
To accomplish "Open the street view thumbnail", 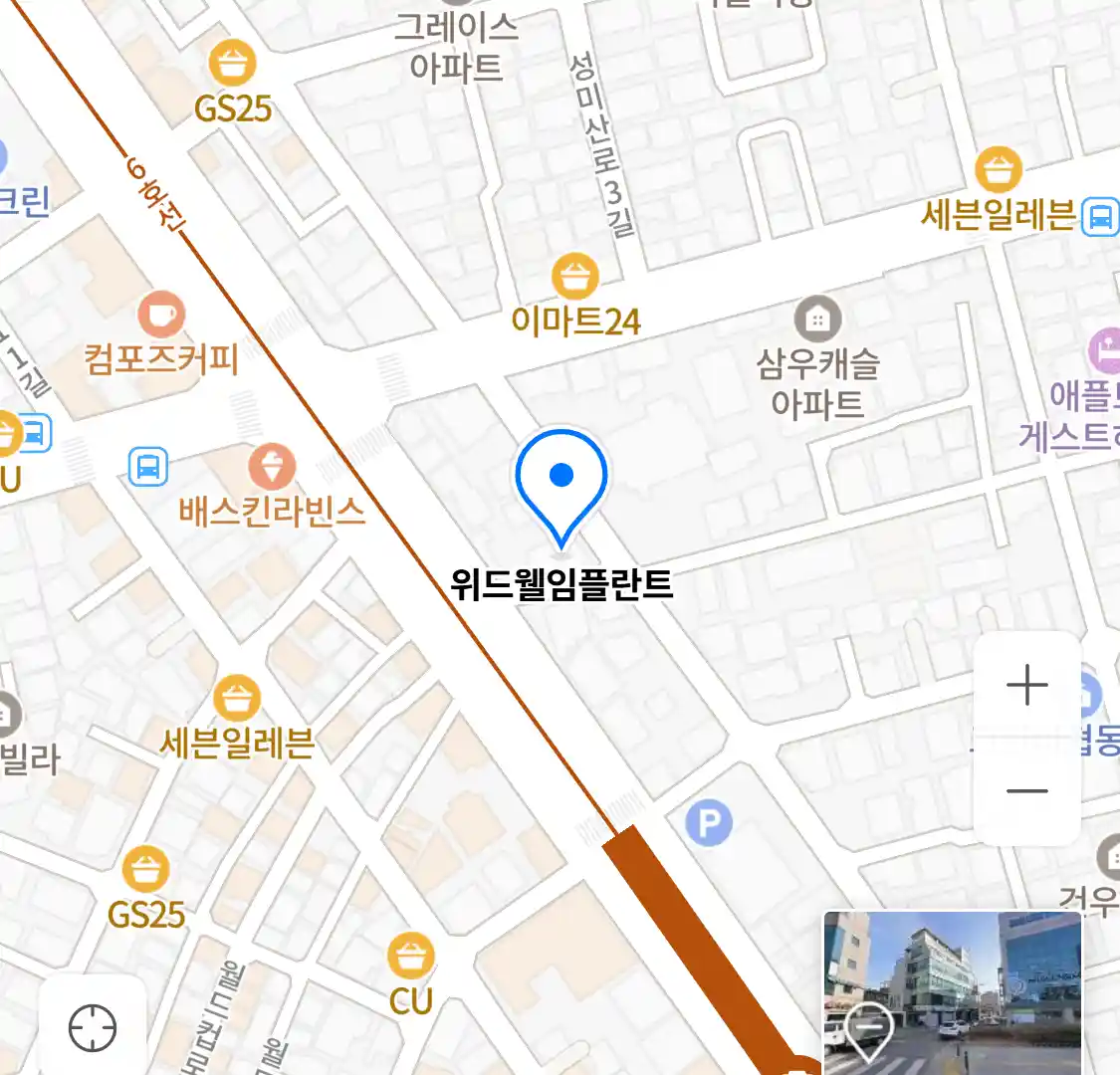I will pyautogui.click(x=952, y=991).
